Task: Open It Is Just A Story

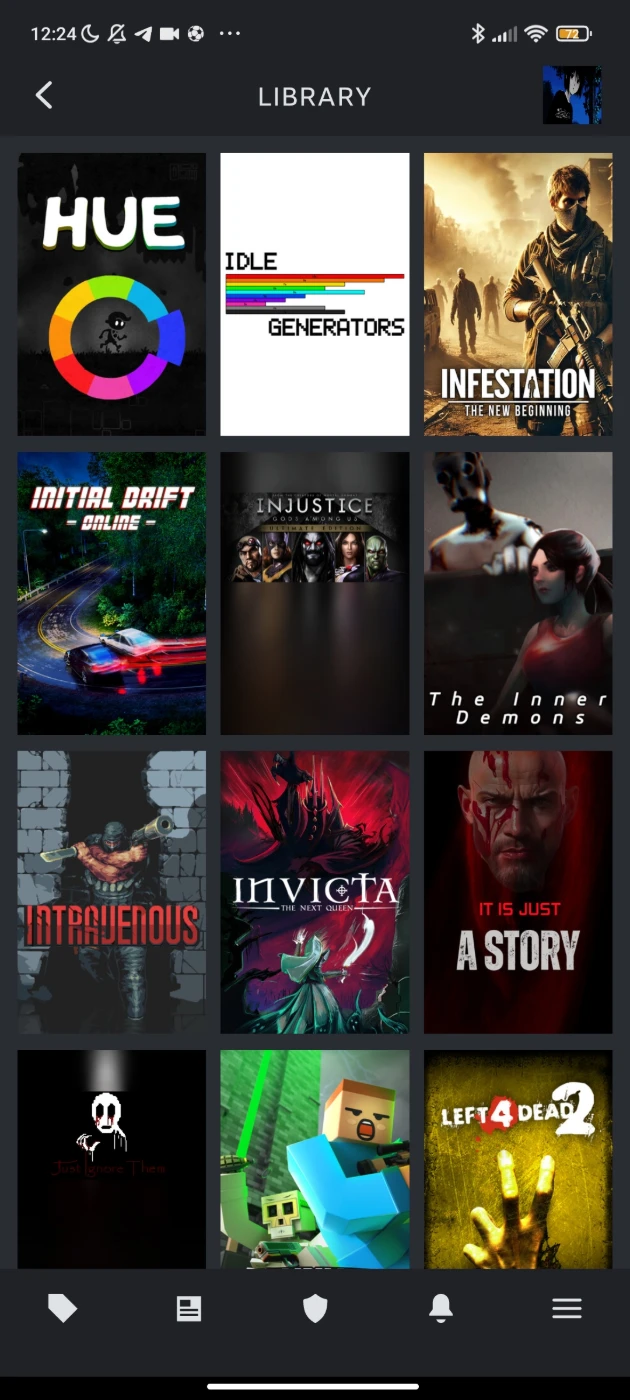Action: 518,892
